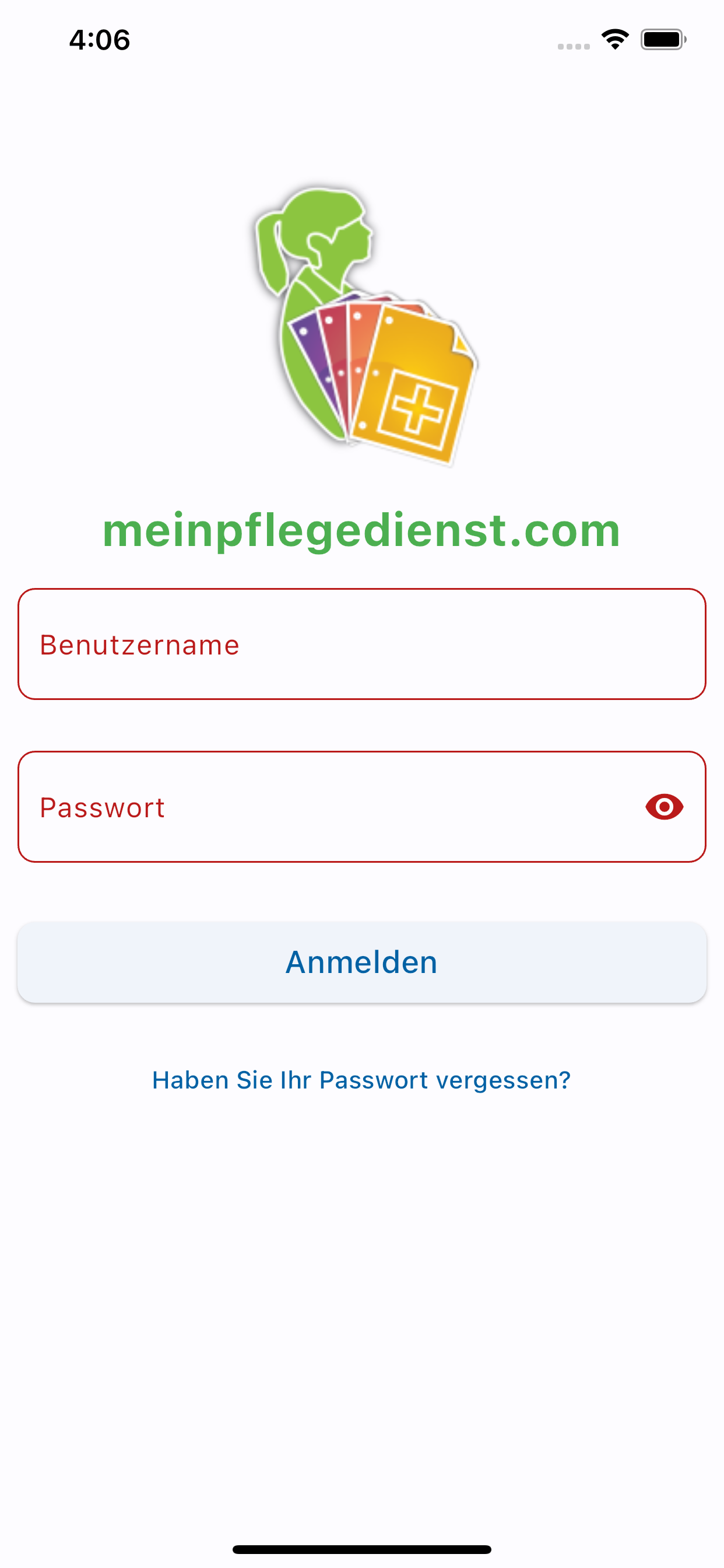Tap the clock showing 4:06

click(99, 39)
